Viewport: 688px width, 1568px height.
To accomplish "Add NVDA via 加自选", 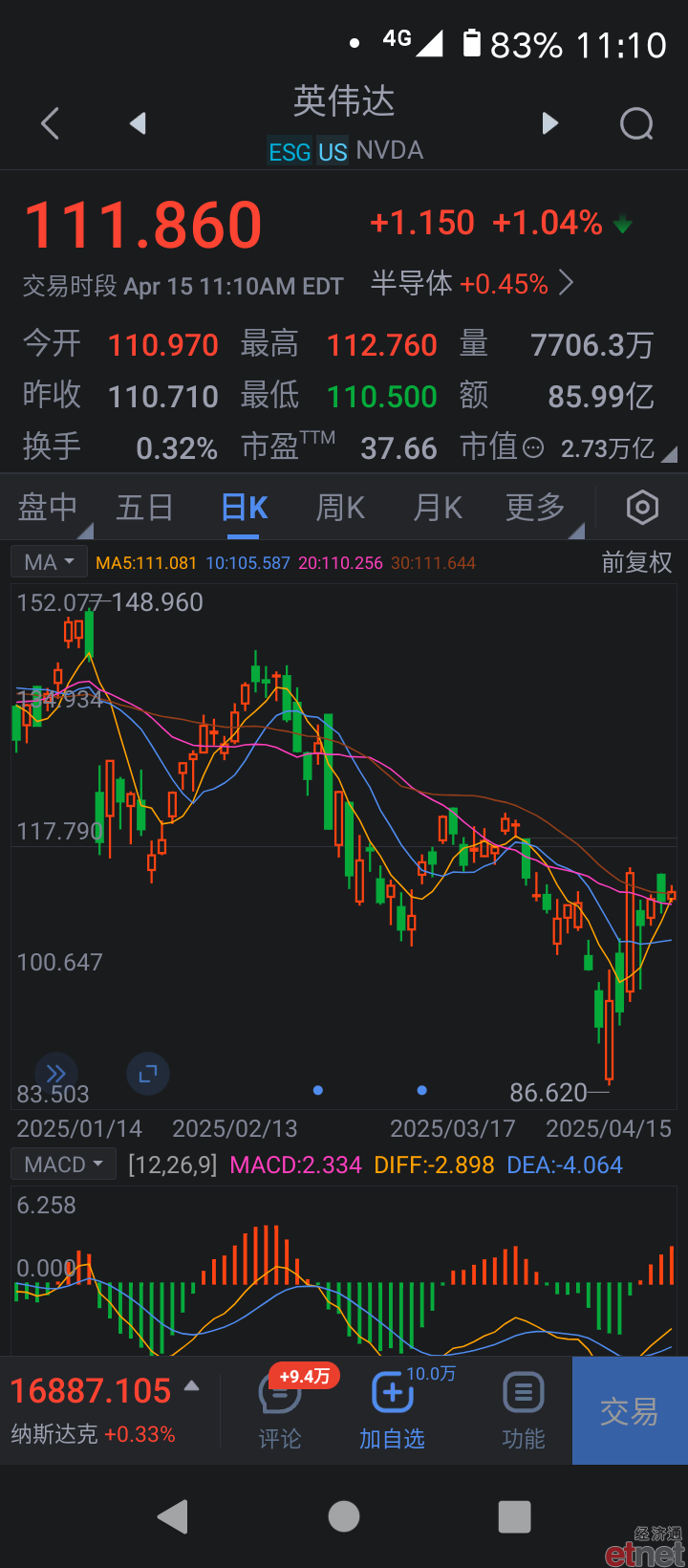I will [x=392, y=1410].
